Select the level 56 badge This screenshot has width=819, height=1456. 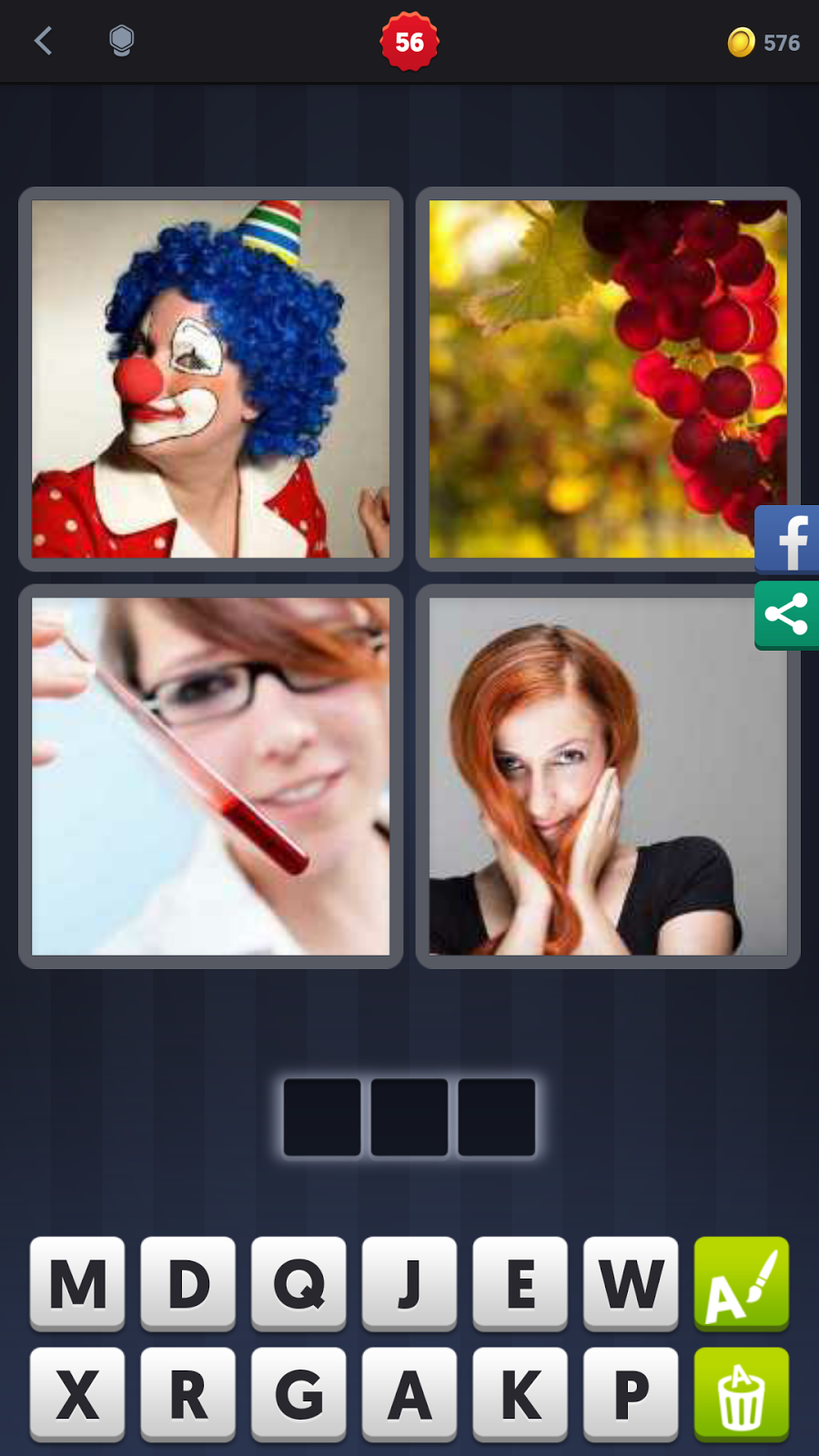tap(409, 41)
